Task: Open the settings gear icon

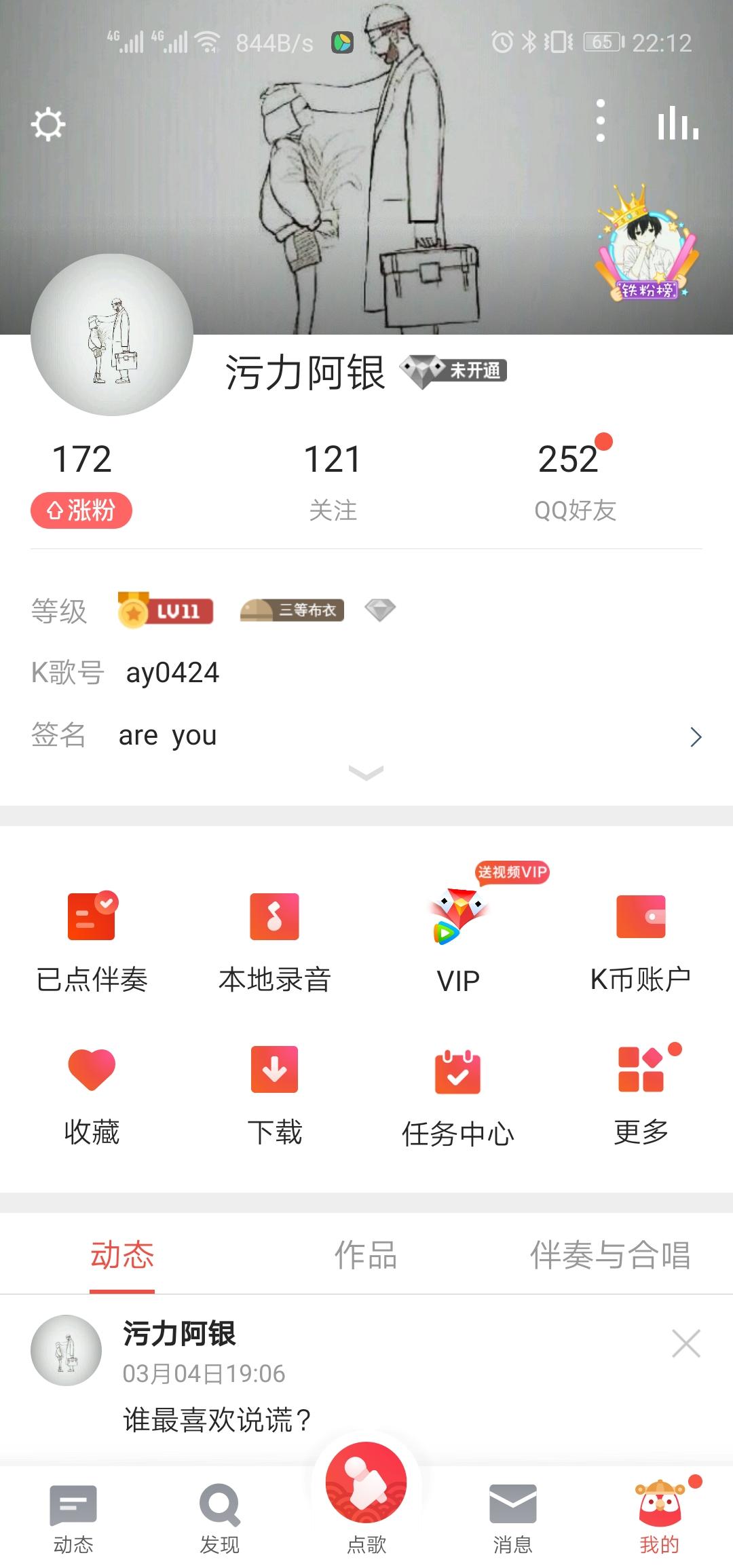Action: [x=48, y=124]
